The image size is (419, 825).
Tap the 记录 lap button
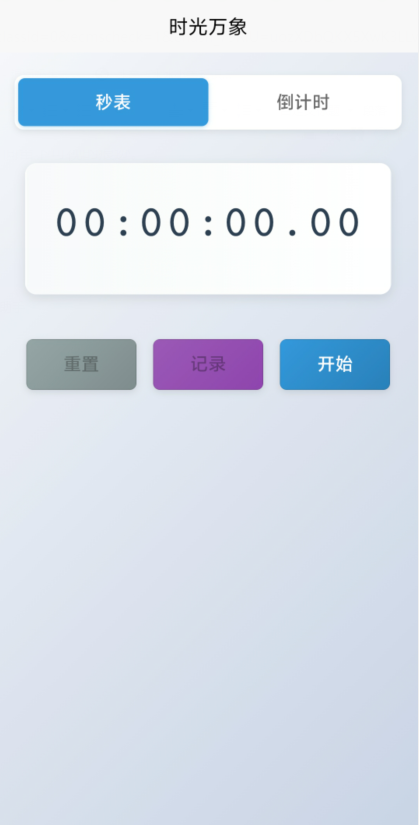click(x=208, y=364)
